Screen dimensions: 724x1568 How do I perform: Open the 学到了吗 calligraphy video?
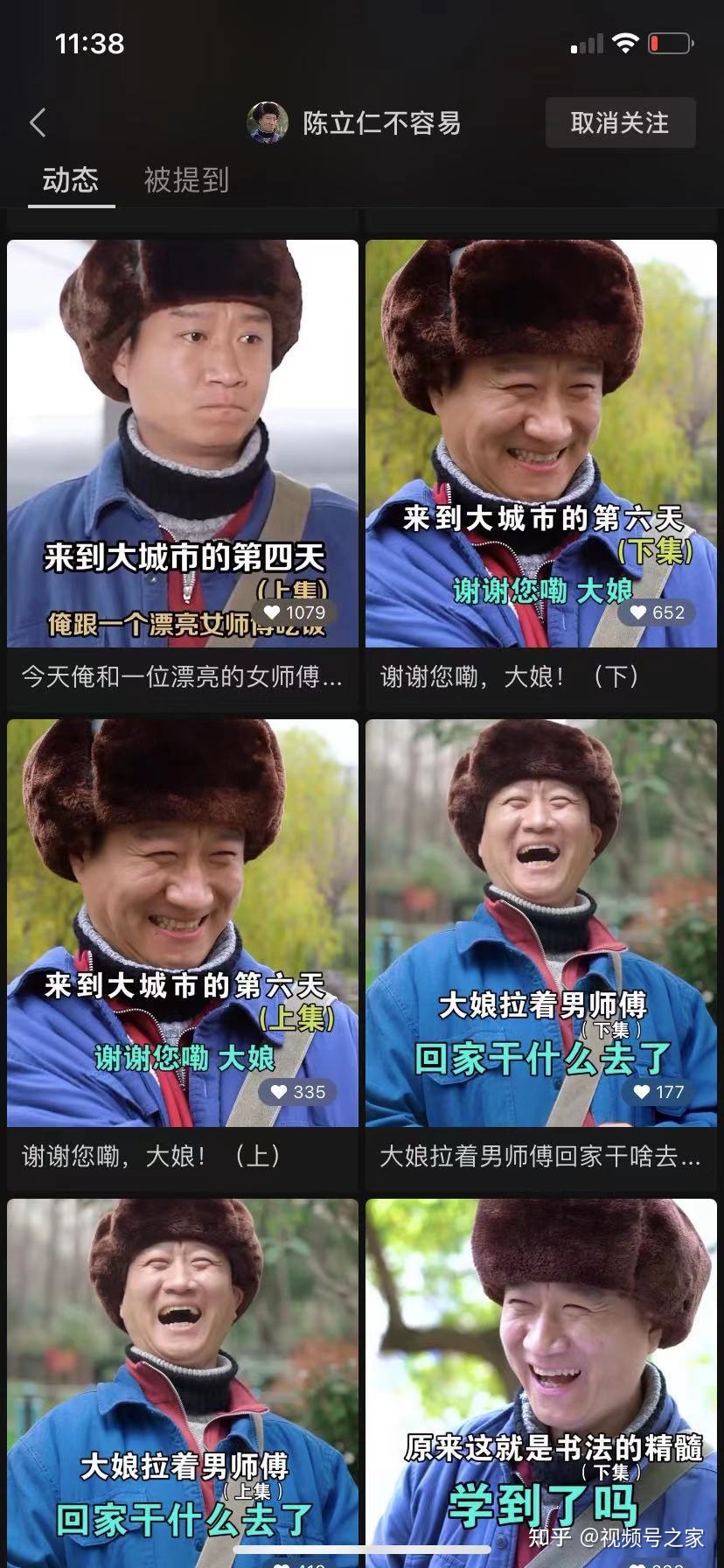pos(542,1365)
